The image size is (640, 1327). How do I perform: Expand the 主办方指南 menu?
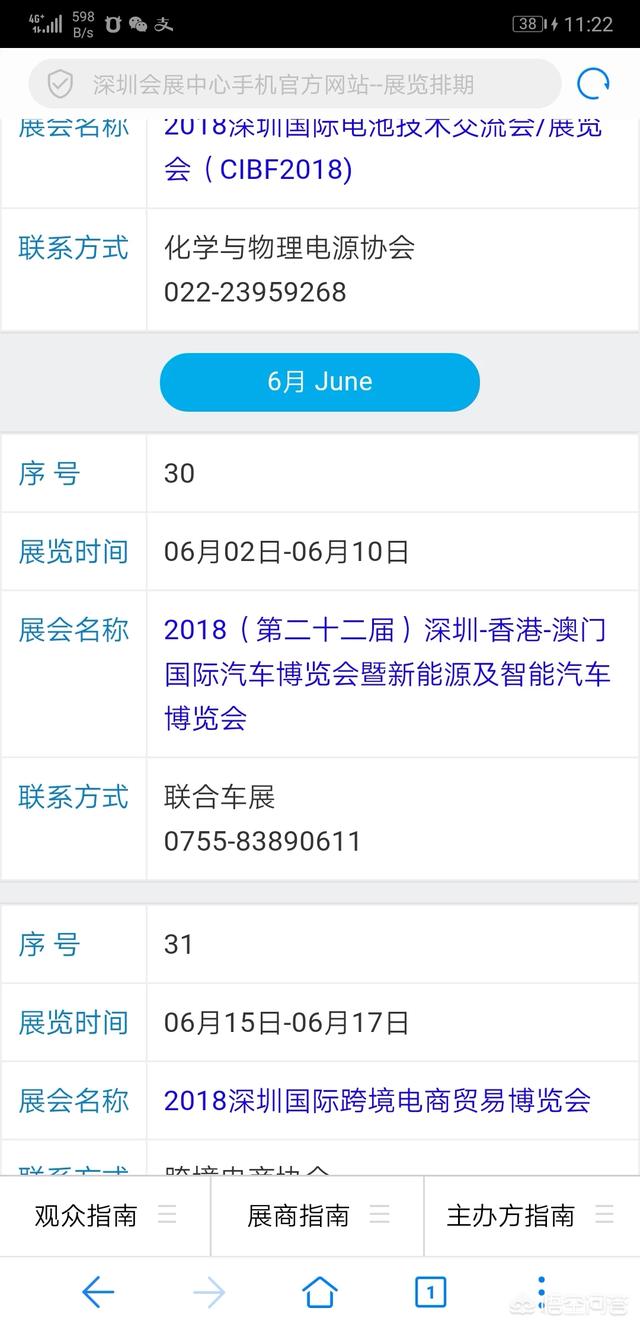point(529,1216)
